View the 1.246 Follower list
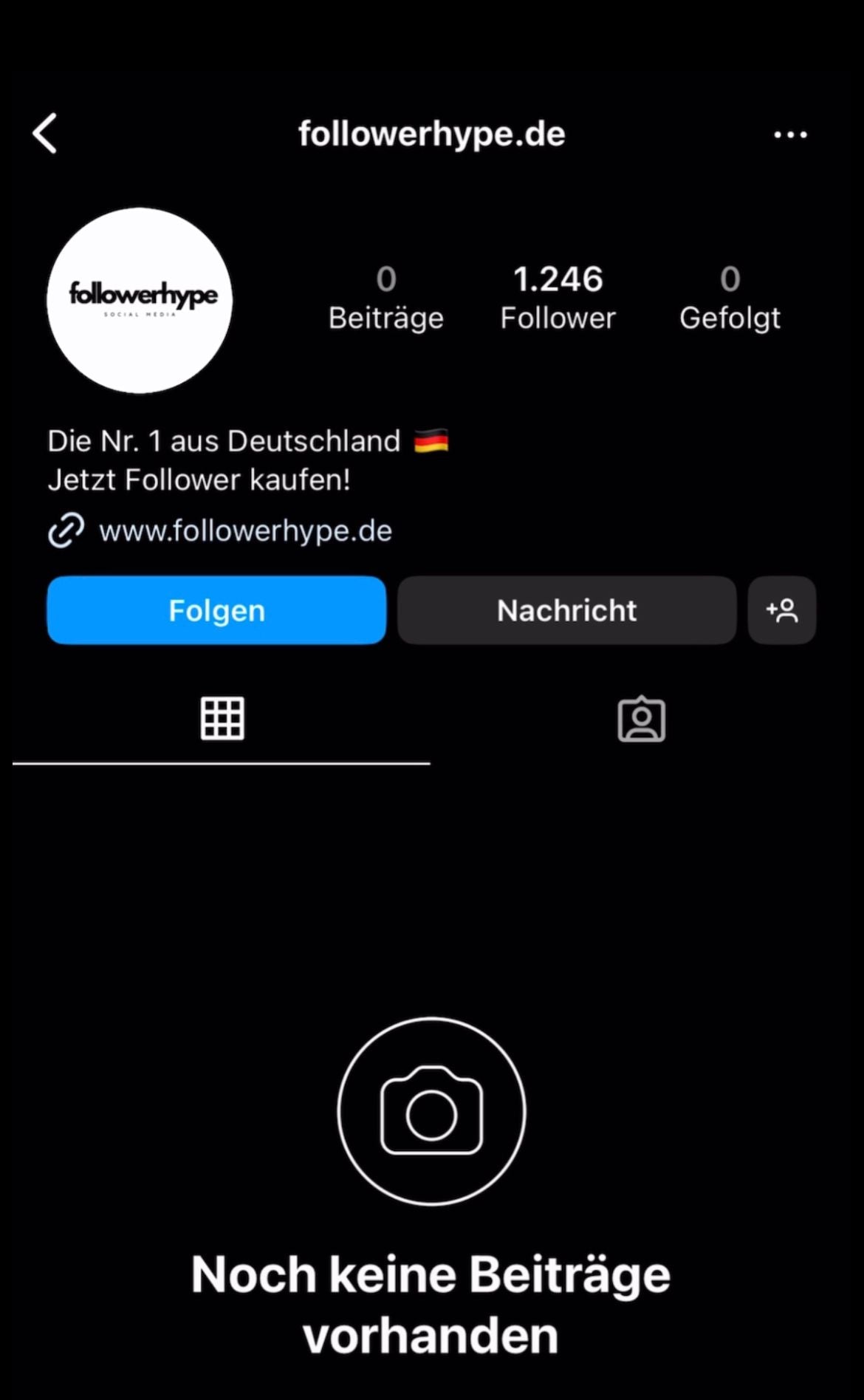 (558, 298)
